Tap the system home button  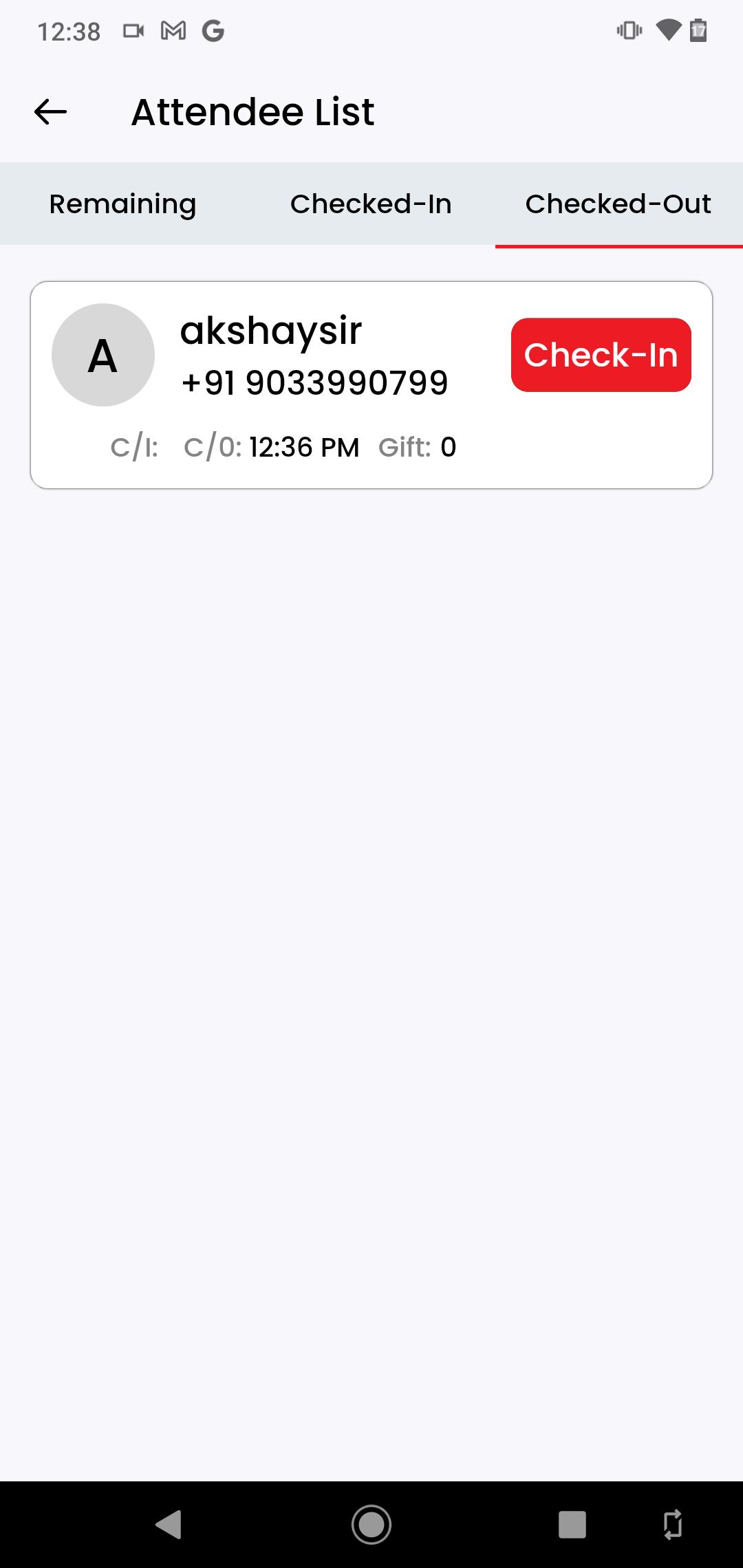[371, 1525]
